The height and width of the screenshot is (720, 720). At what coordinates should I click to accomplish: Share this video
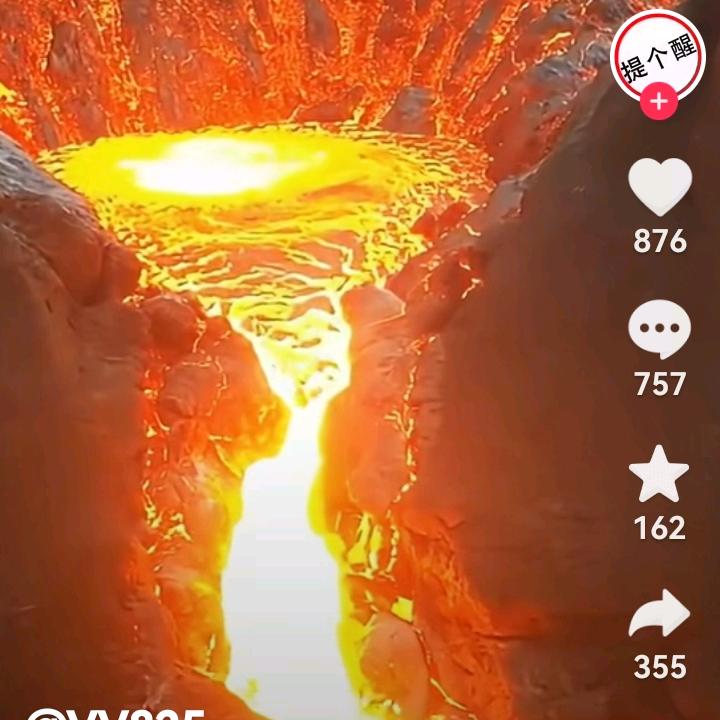coord(659,614)
